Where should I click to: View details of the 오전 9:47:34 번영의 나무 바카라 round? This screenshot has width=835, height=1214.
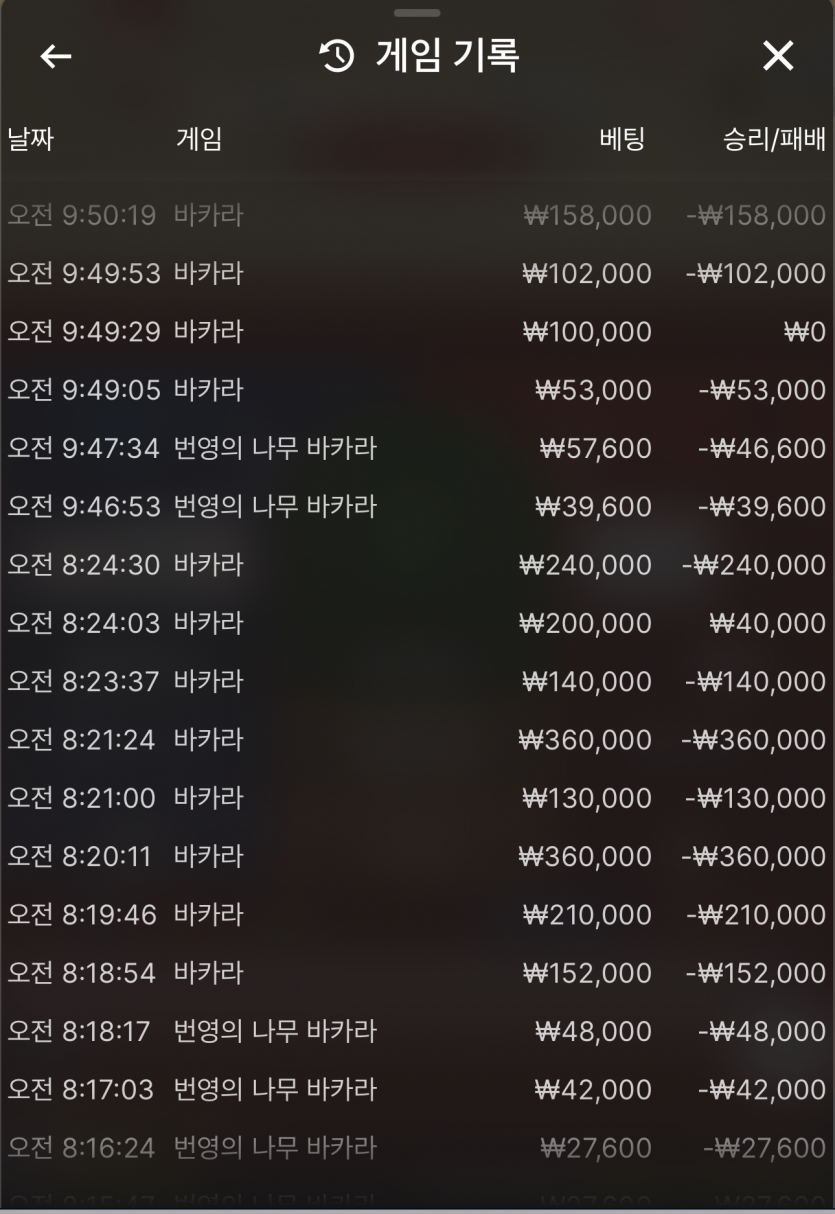(417, 449)
